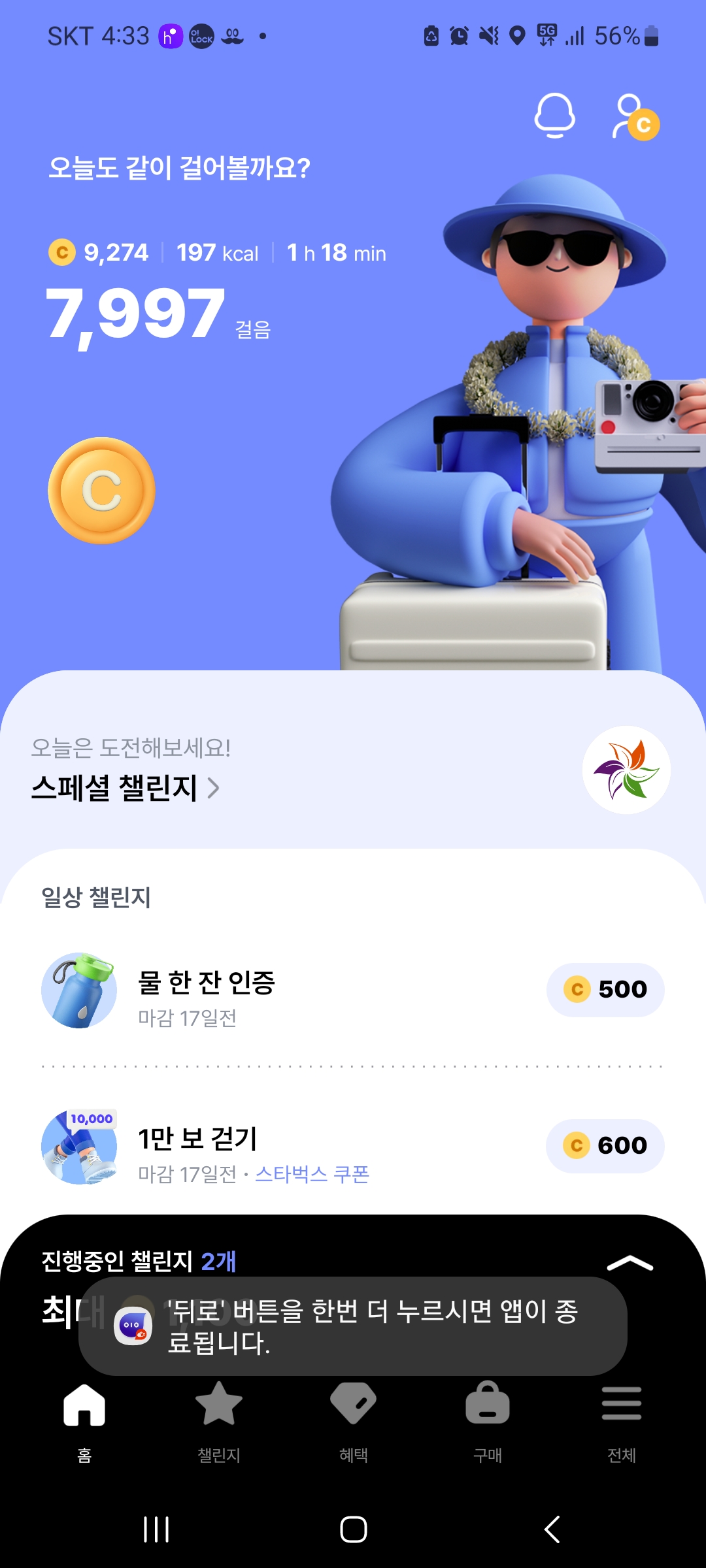The image size is (706, 1568).
Task: Switch to the 구매 tab
Action: (488, 1418)
